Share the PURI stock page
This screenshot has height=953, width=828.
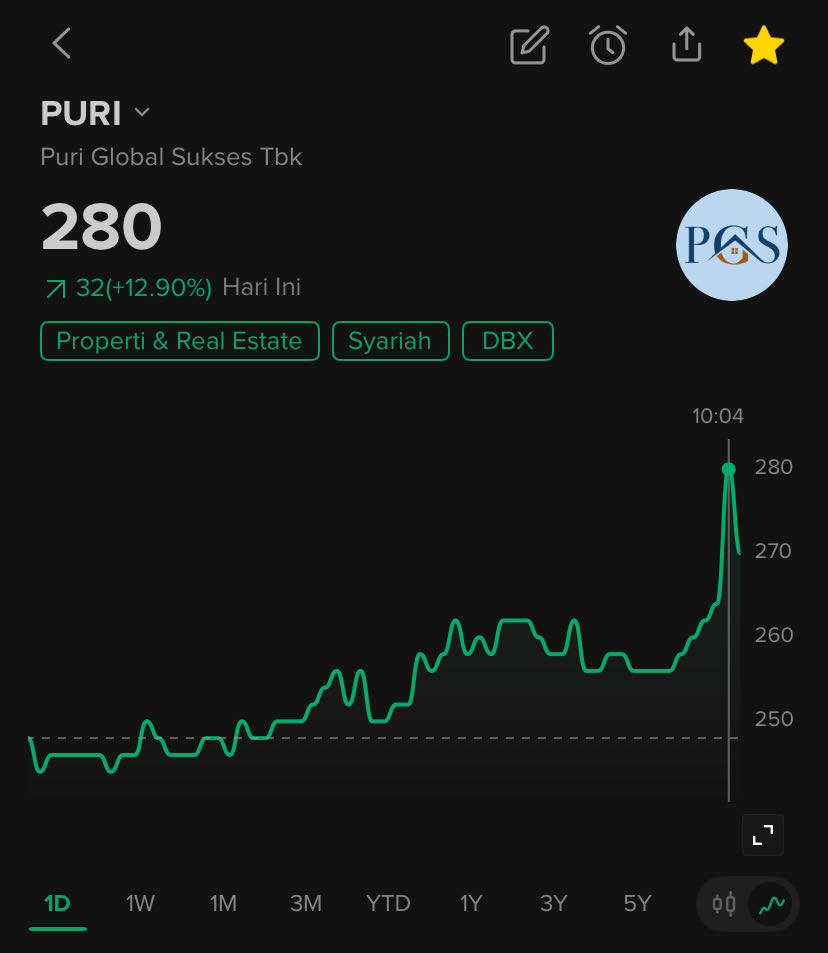click(686, 45)
